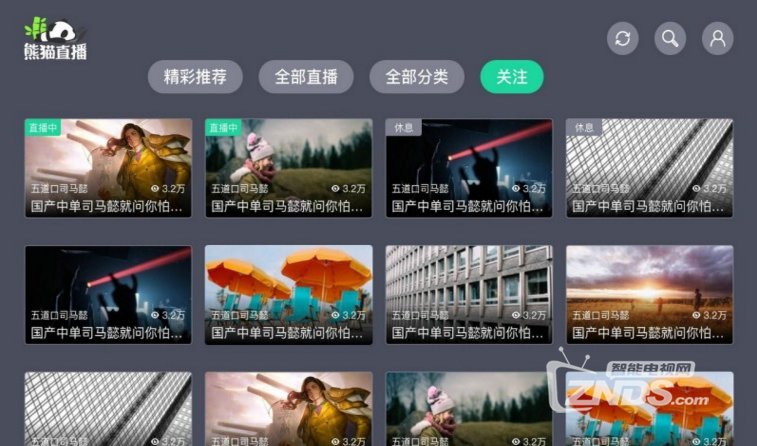Open the search icon
The height and width of the screenshot is (446, 757).
tap(670, 39)
